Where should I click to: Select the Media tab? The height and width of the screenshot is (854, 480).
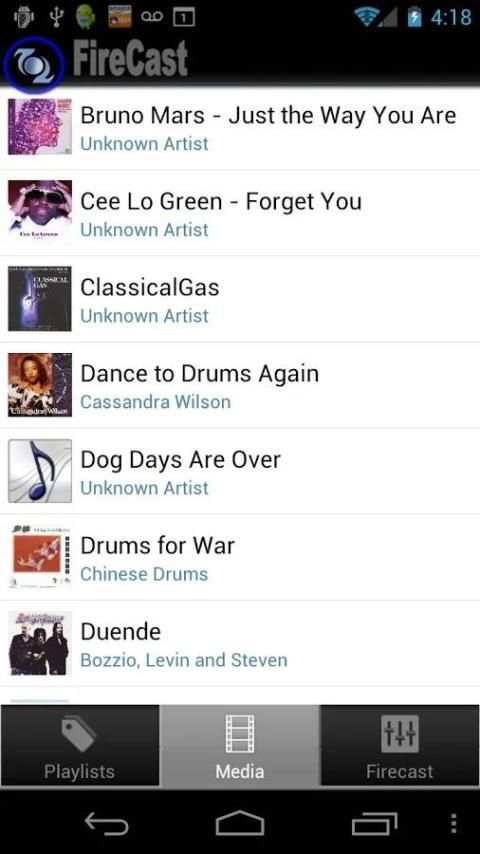click(x=240, y=746)
